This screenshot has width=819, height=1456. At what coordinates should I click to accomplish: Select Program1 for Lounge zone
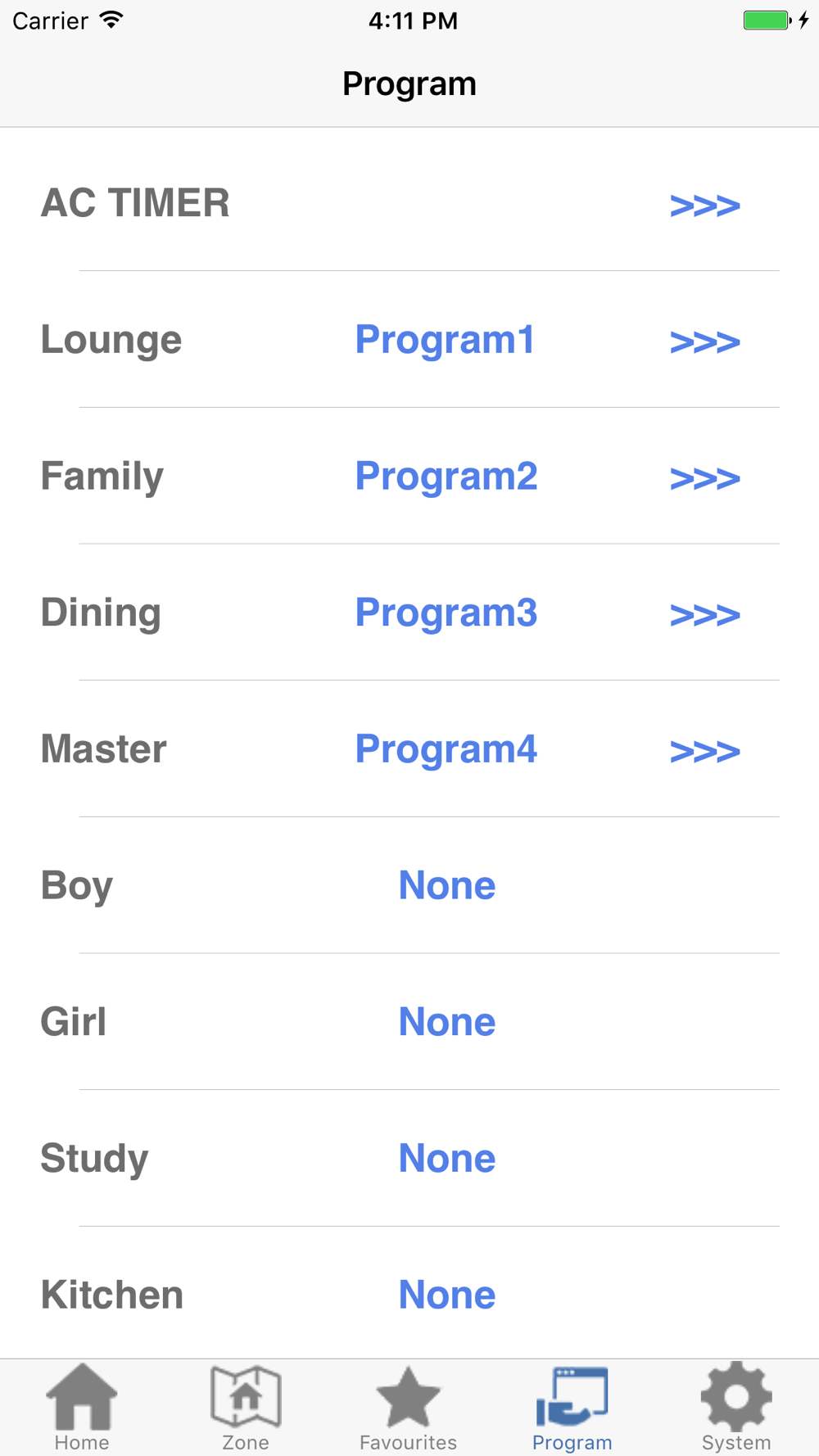pyautogui.click(x=445, y=340)
